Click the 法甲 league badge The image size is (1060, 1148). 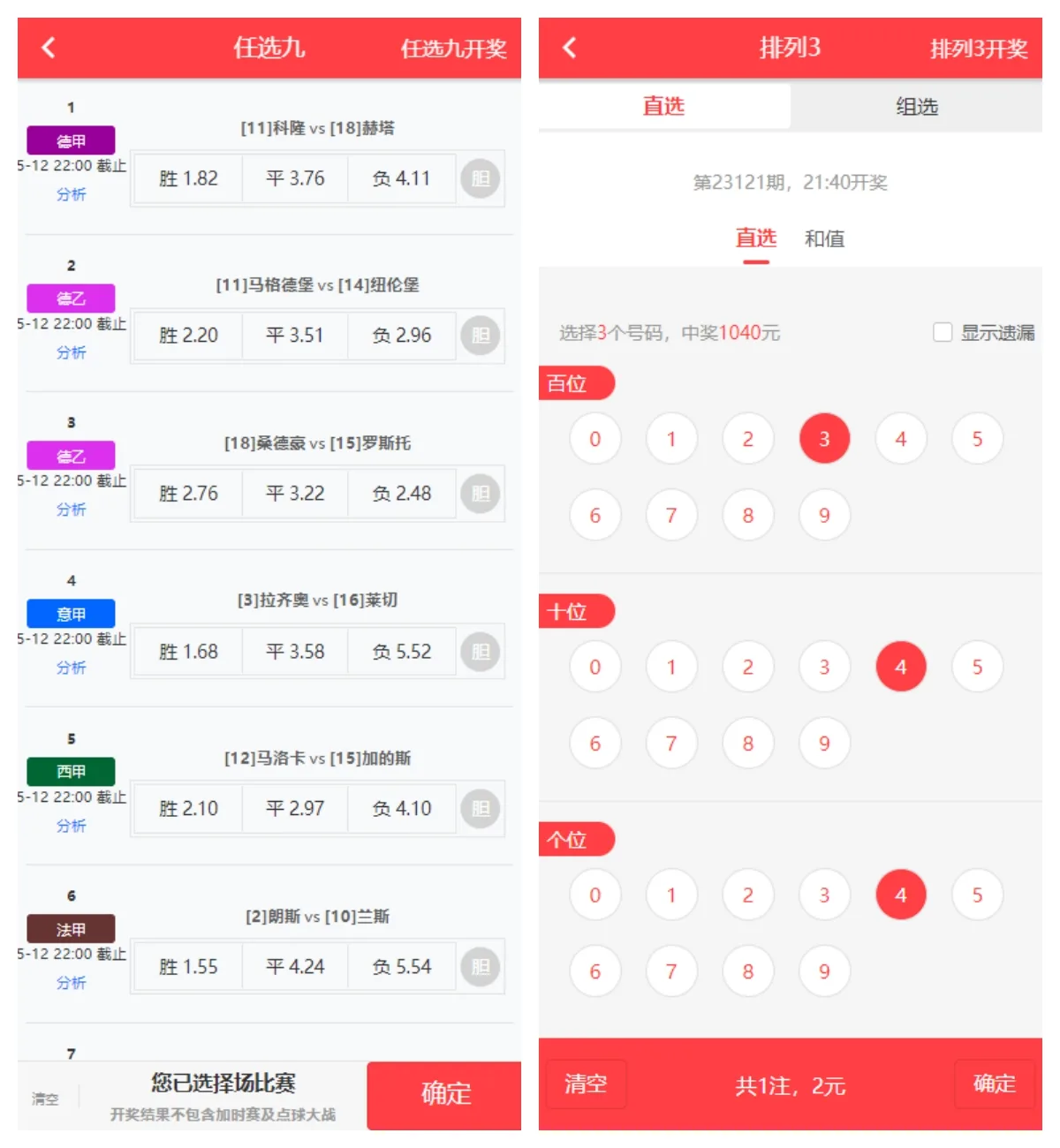point(72,928)
